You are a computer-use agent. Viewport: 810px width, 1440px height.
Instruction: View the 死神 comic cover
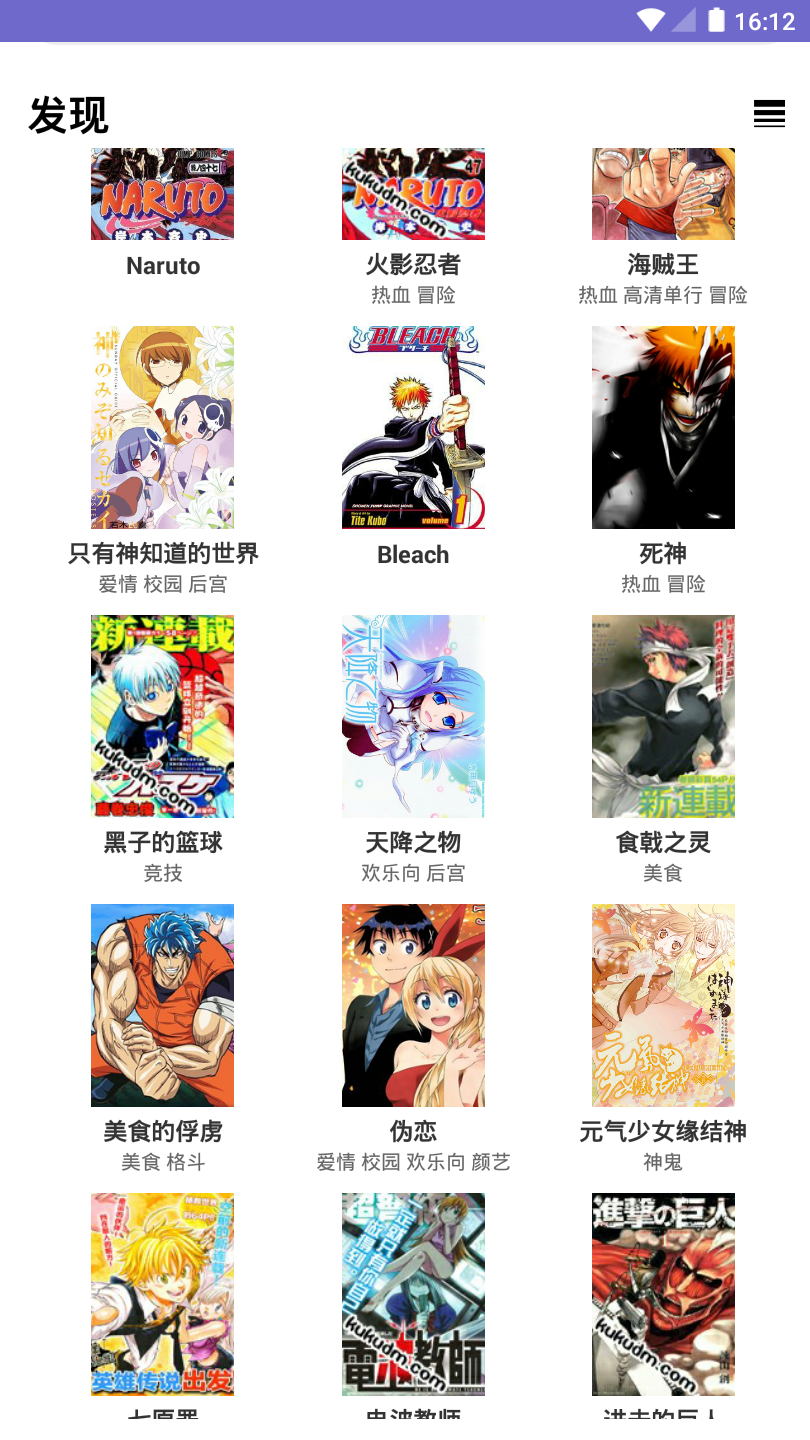coord(663,427)
